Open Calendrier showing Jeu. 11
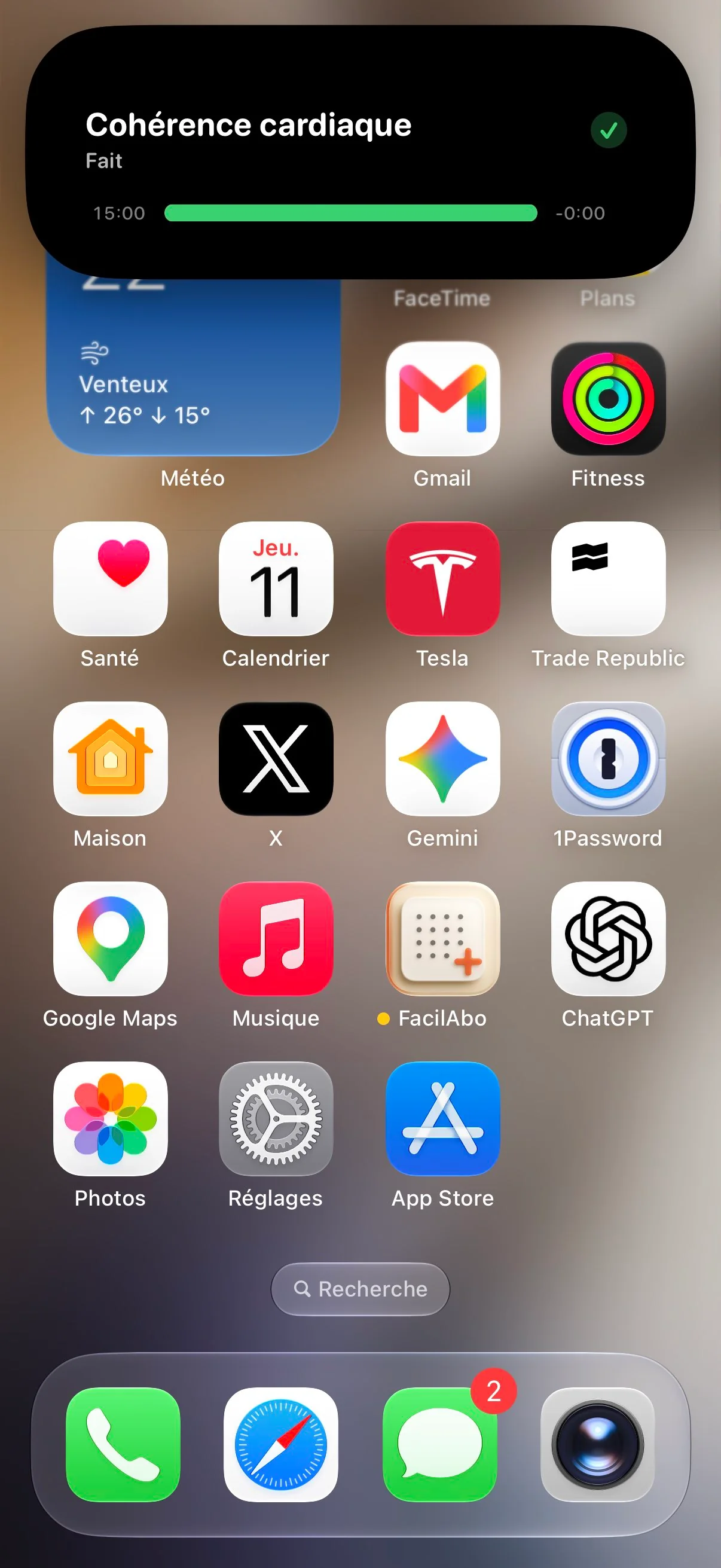This screenshot has width=721, height=1568. [x=276, y=579]
